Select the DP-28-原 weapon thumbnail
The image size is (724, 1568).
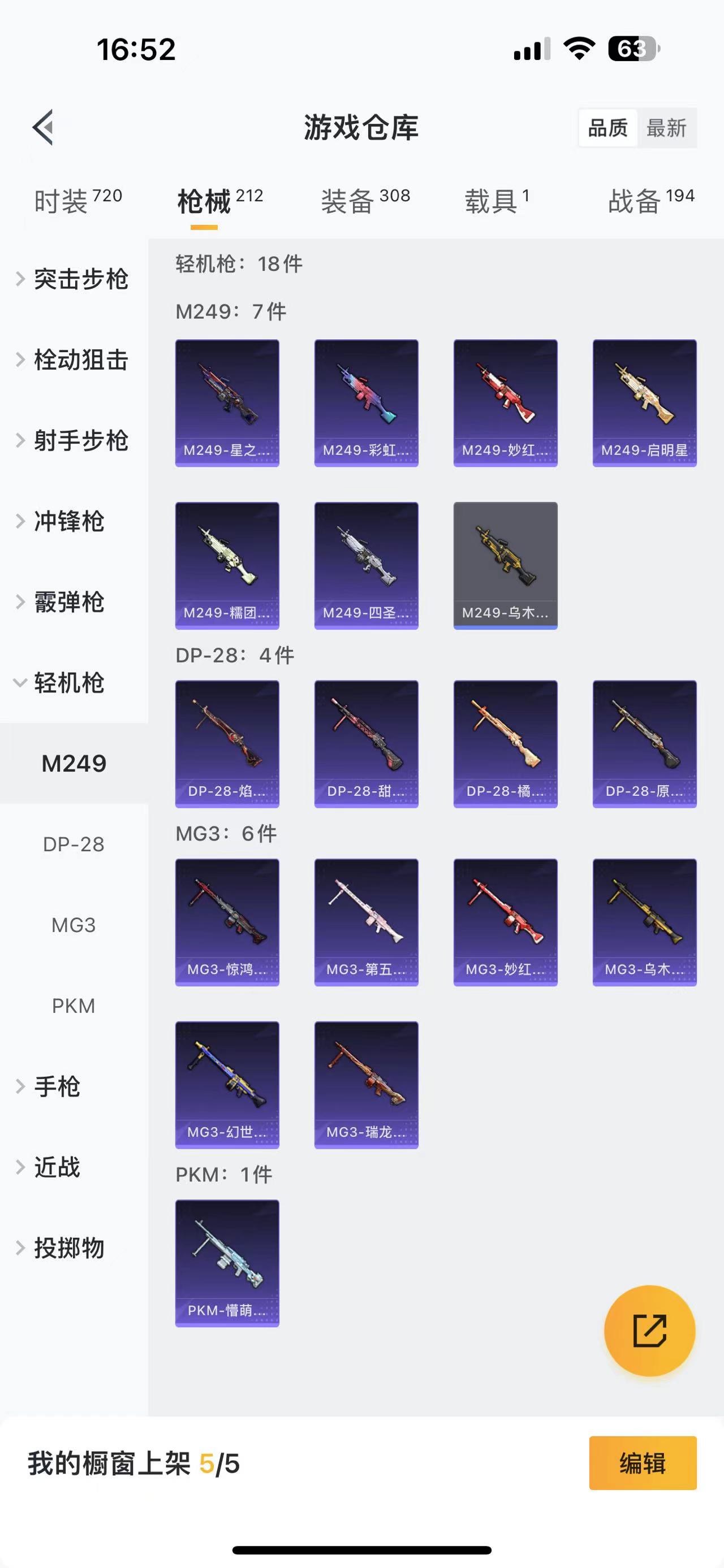644,744
